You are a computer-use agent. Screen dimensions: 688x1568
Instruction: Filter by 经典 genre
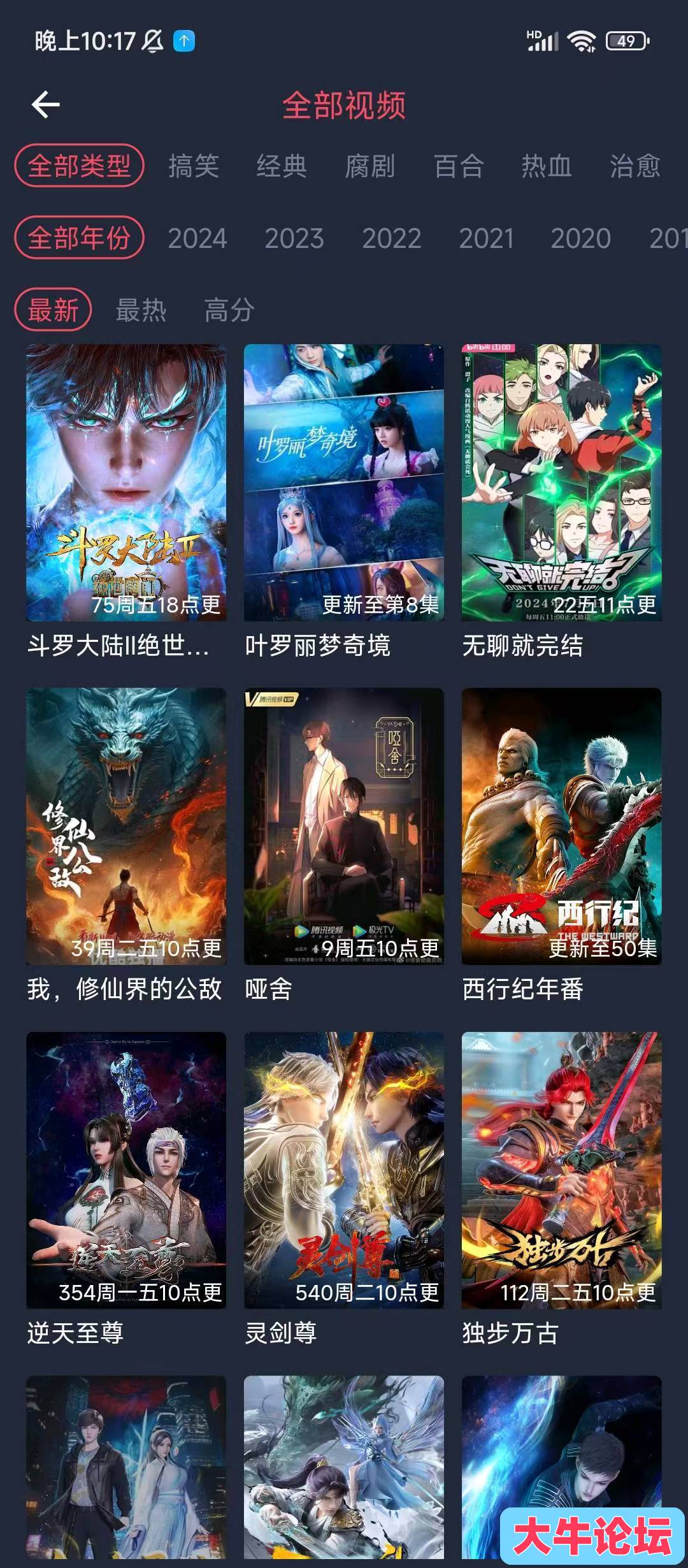click(282, 166)
